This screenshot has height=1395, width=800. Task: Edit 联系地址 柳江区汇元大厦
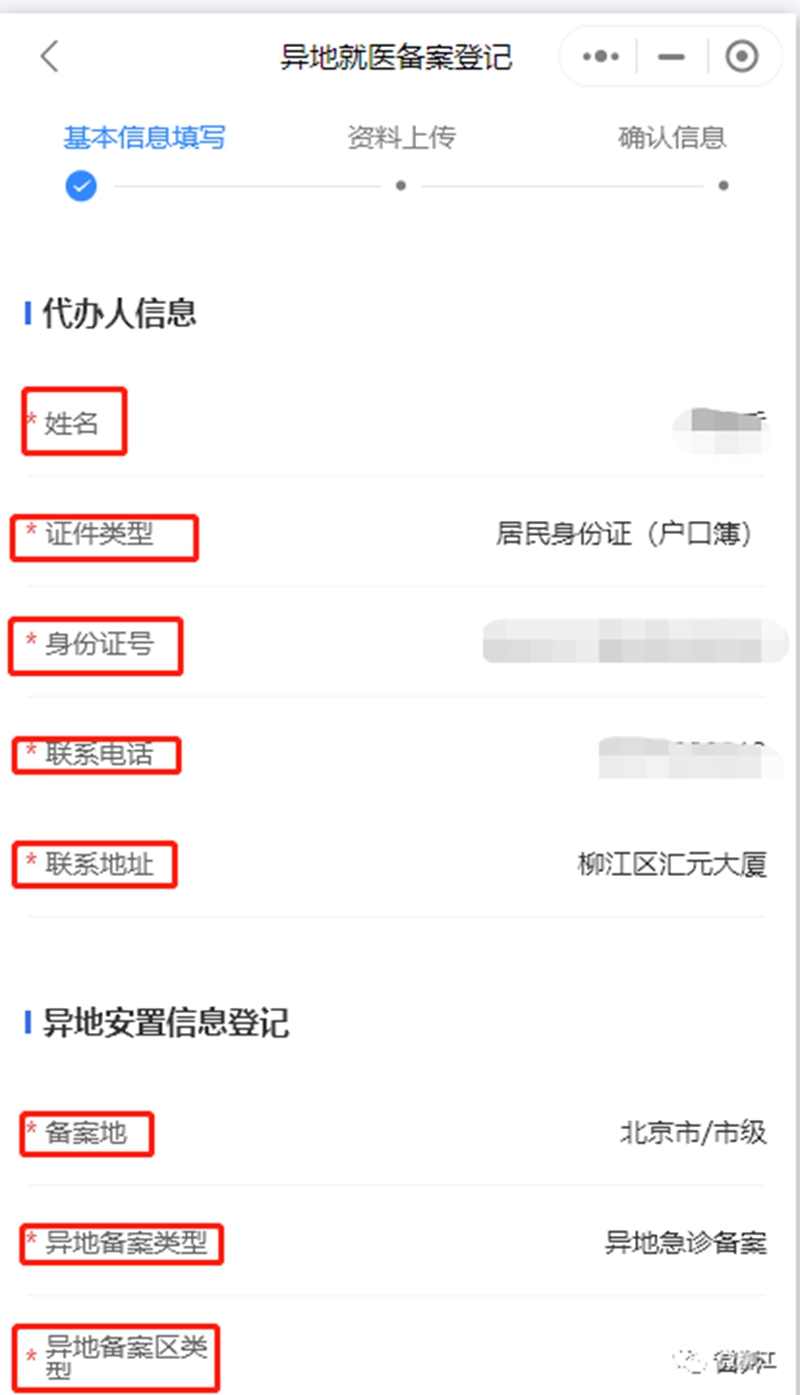tap(672, 864)
